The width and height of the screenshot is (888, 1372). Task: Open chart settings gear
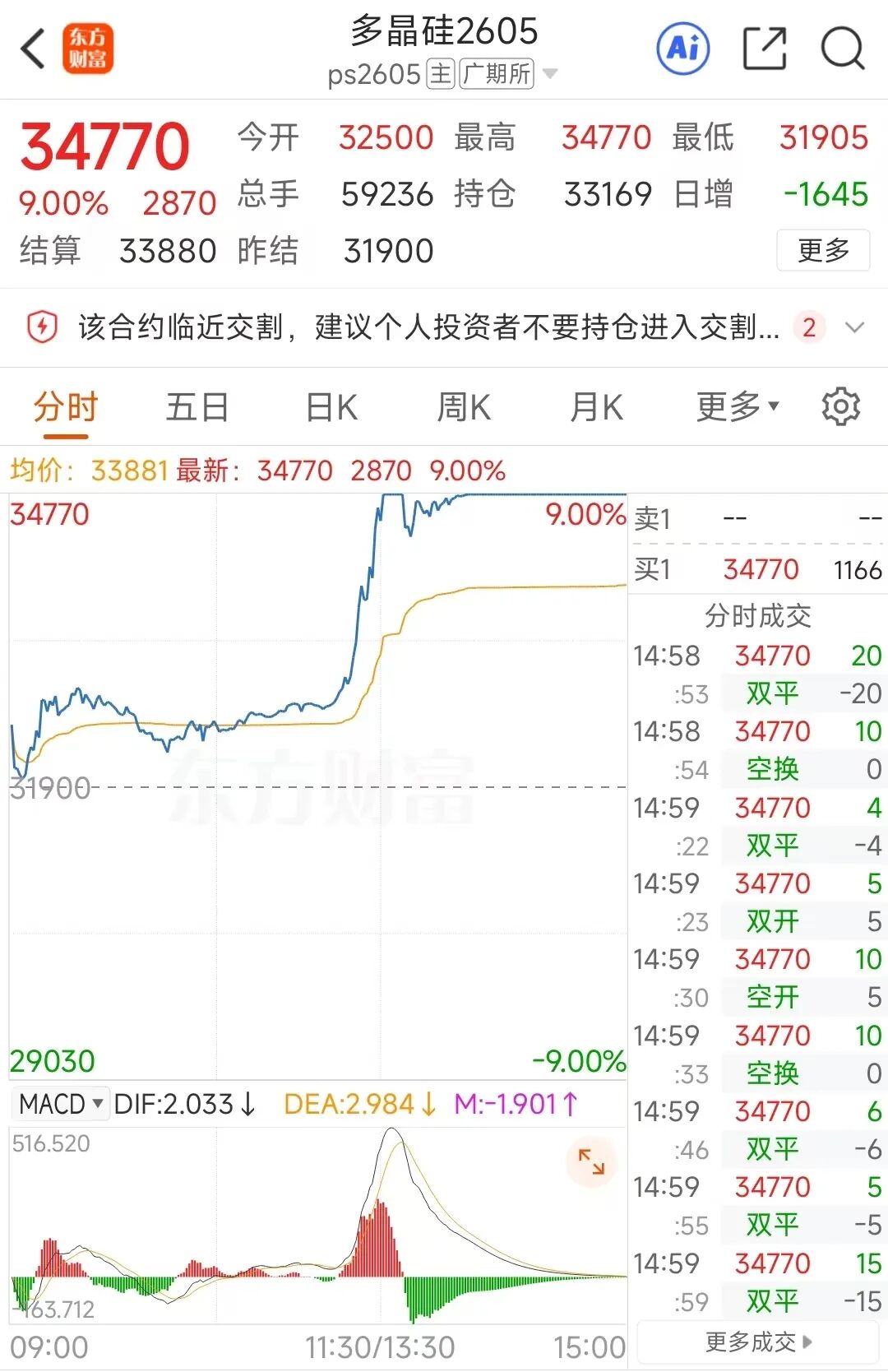[x=841, y=406]
